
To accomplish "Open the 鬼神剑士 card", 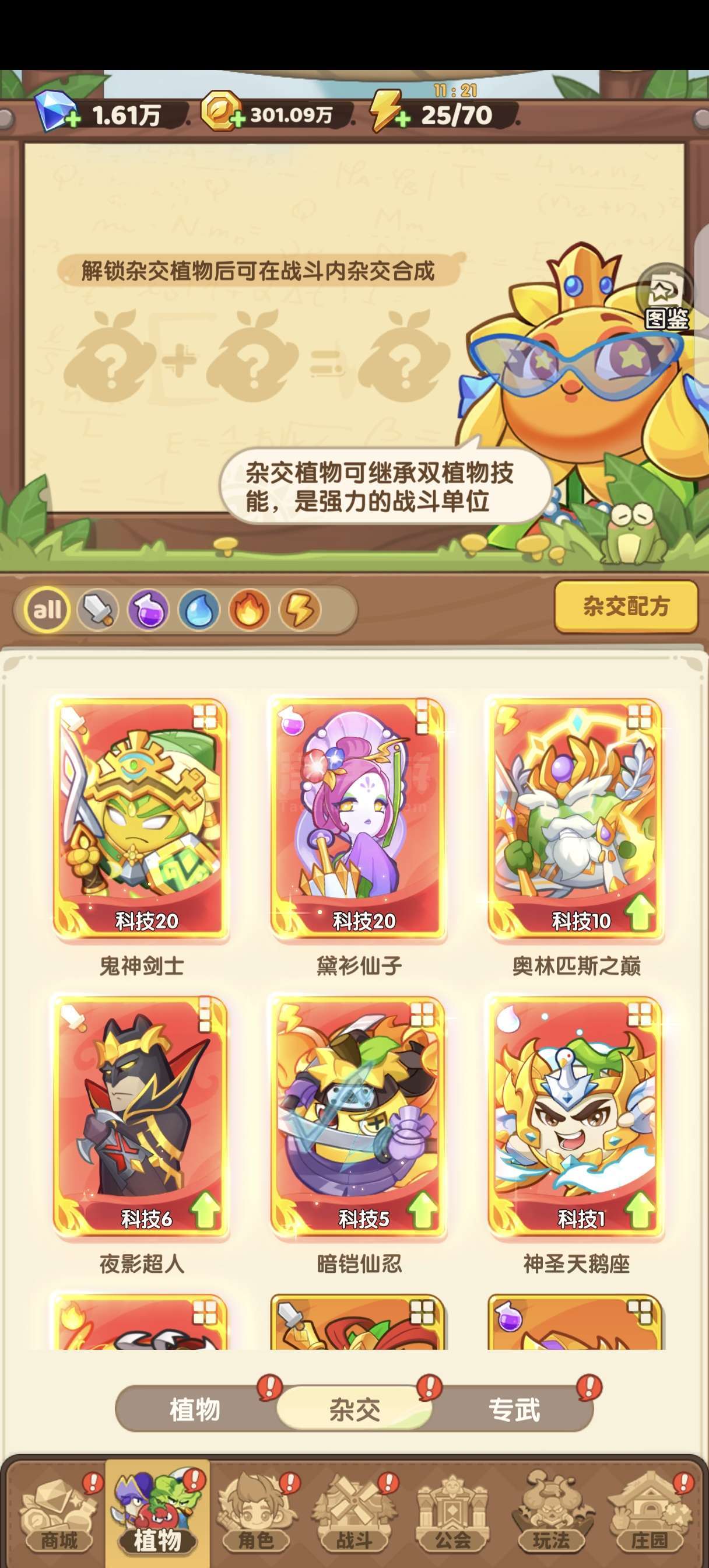I will 141,818.
